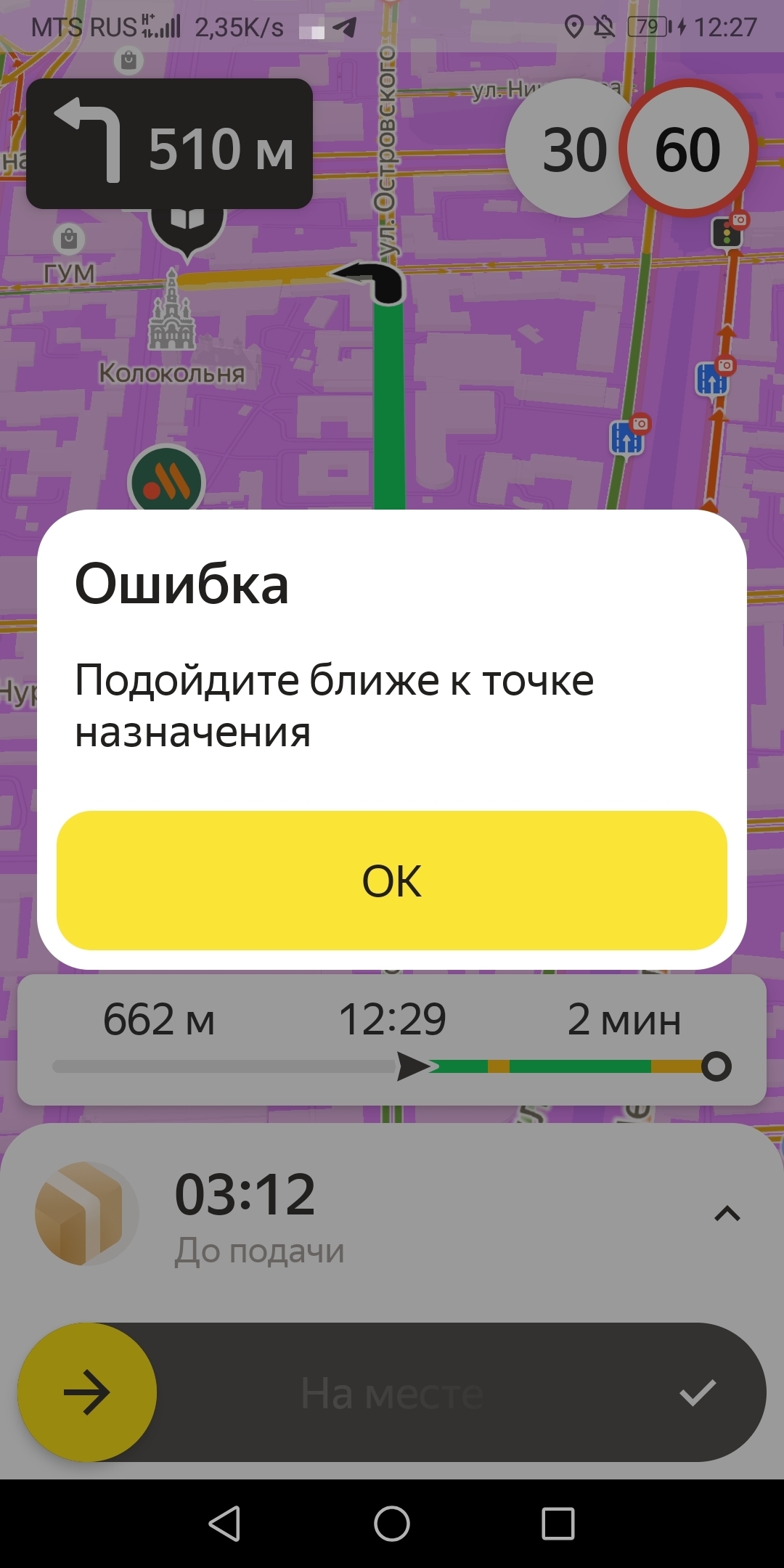The width and height of the screenshot is (784, 1568).
Task: Dismiss the error dialog with OK
Action: point(392,880)
